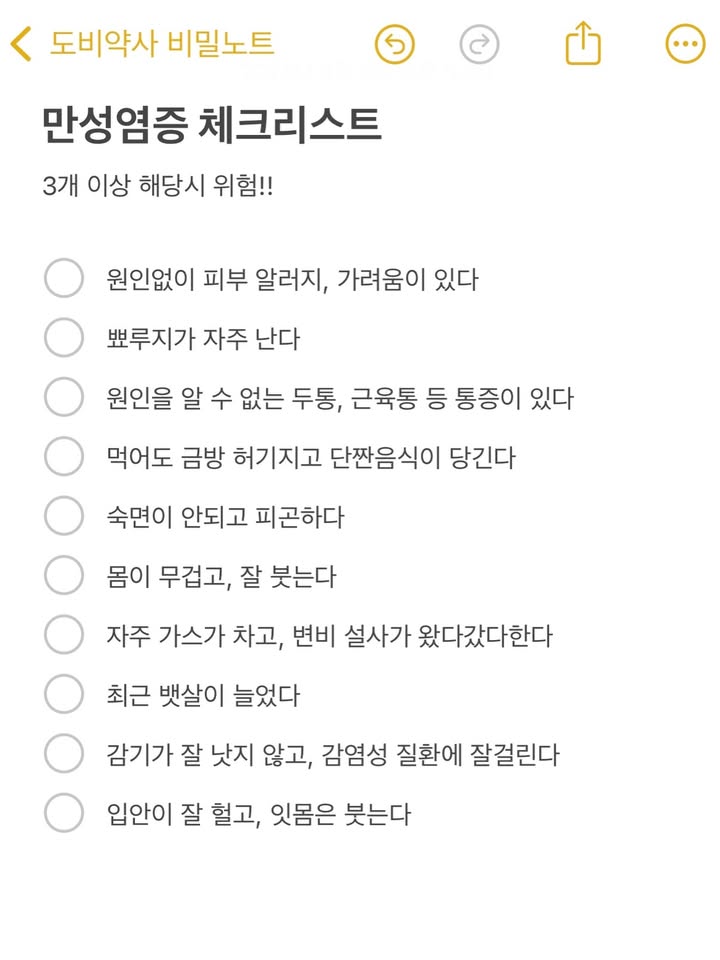Image resolution: width=720 pixels, height=960 pixels.
Task: Check the 감기가 잘 낫지 않고 item
Action: 64,754
